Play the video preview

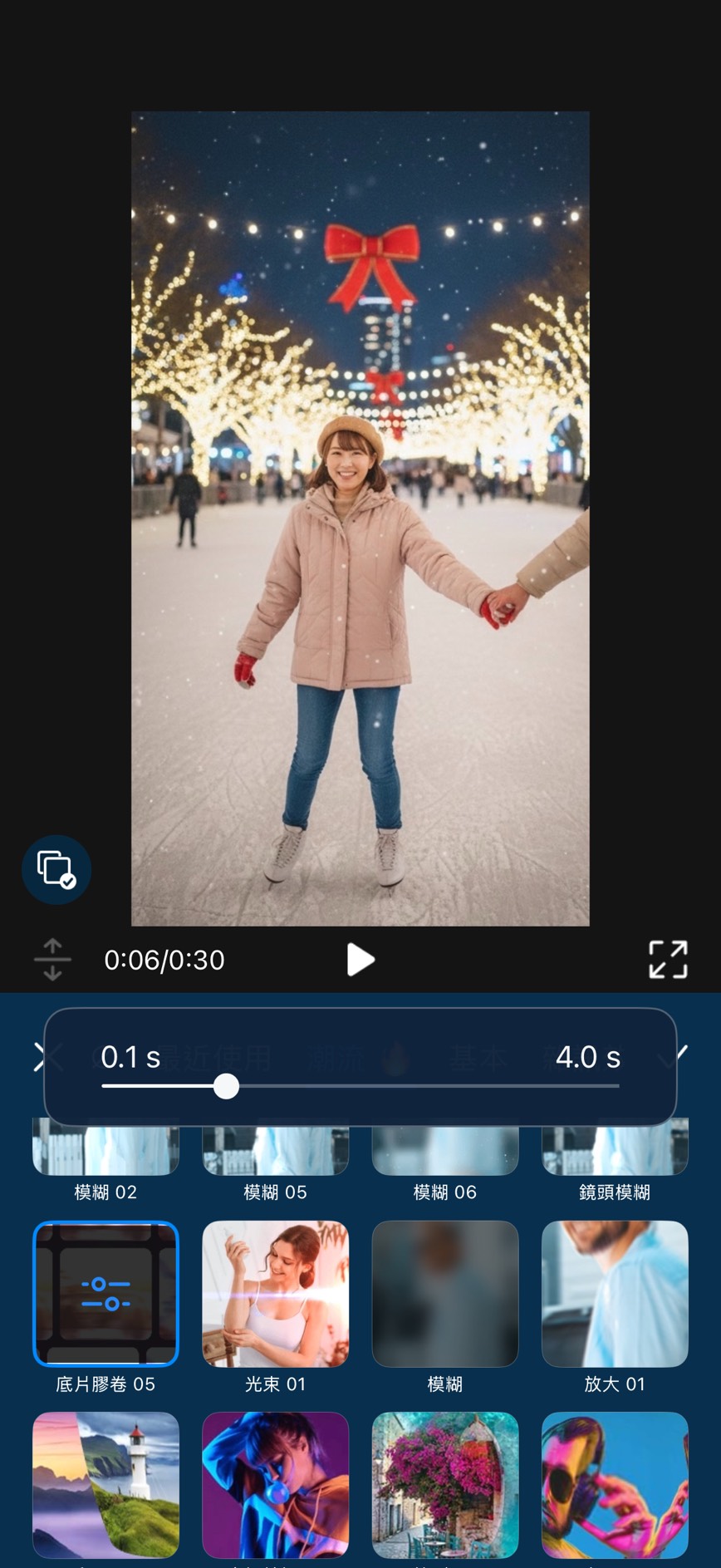360,960
